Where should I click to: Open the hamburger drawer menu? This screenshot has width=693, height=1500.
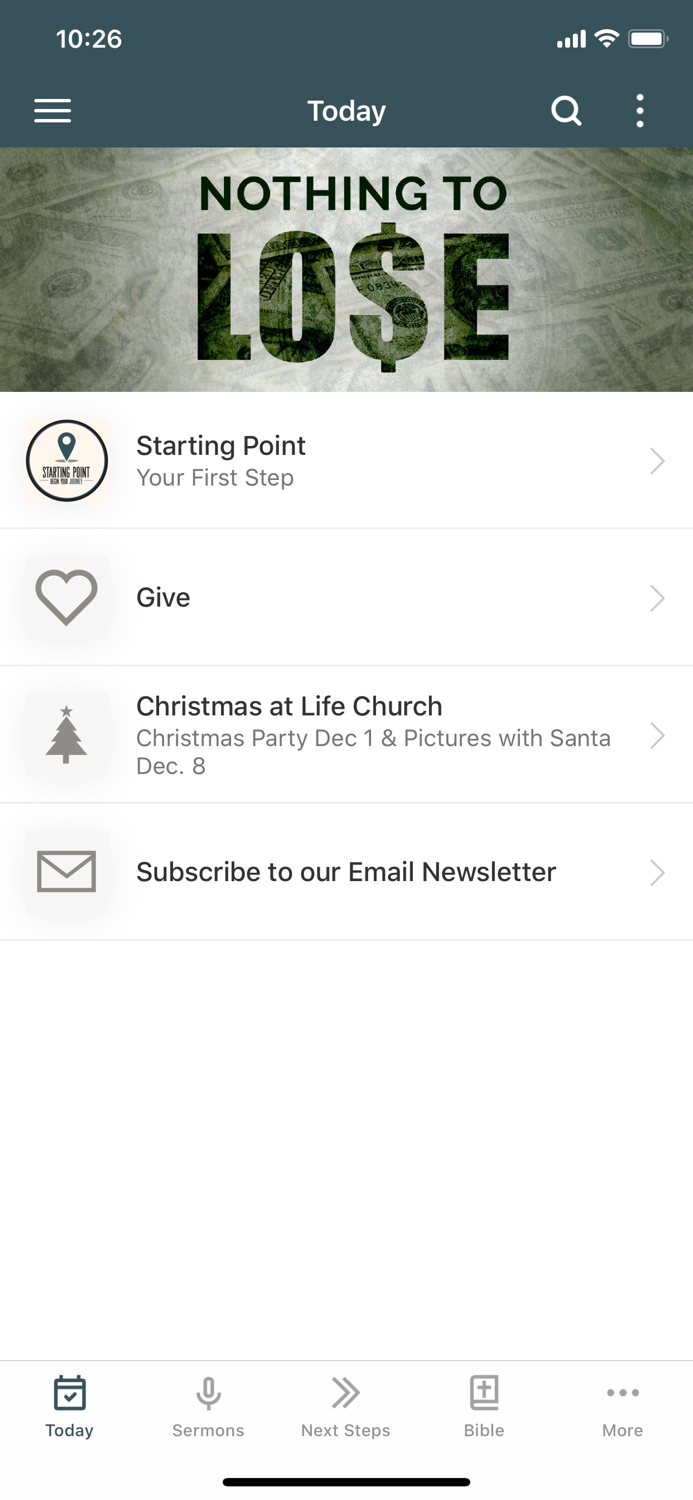tap(52, 111)
